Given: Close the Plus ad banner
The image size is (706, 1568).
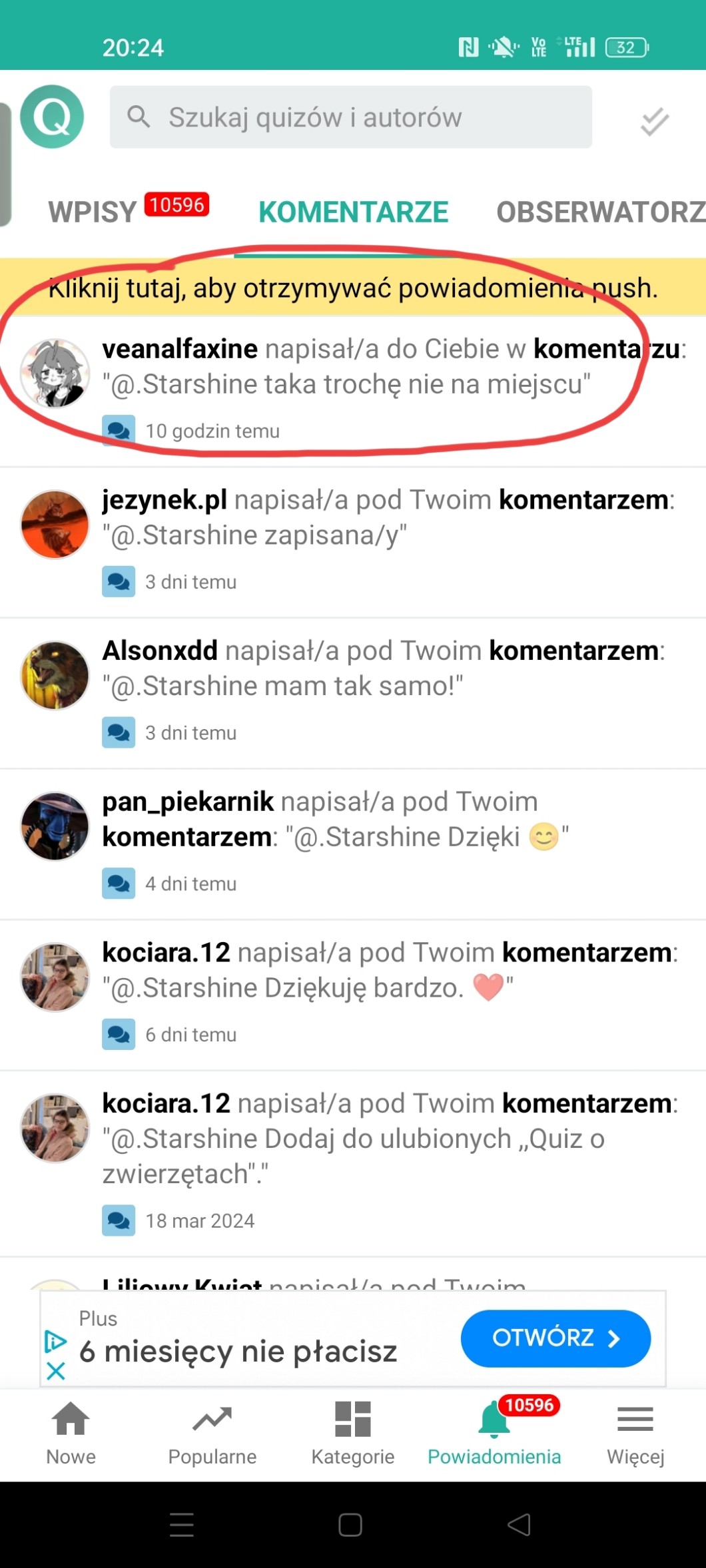Looking at the screenshot, I should coord(56,1370).
